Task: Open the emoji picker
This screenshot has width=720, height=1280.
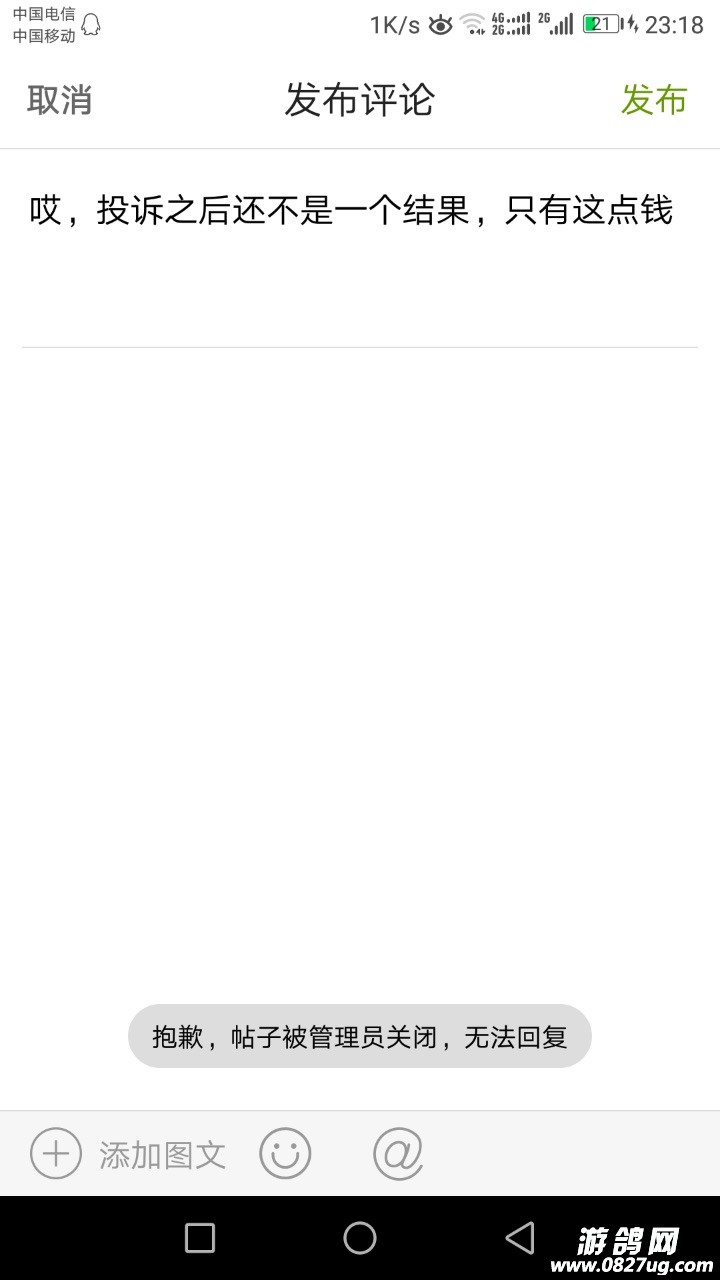Action: click(x=285, y=1154)
